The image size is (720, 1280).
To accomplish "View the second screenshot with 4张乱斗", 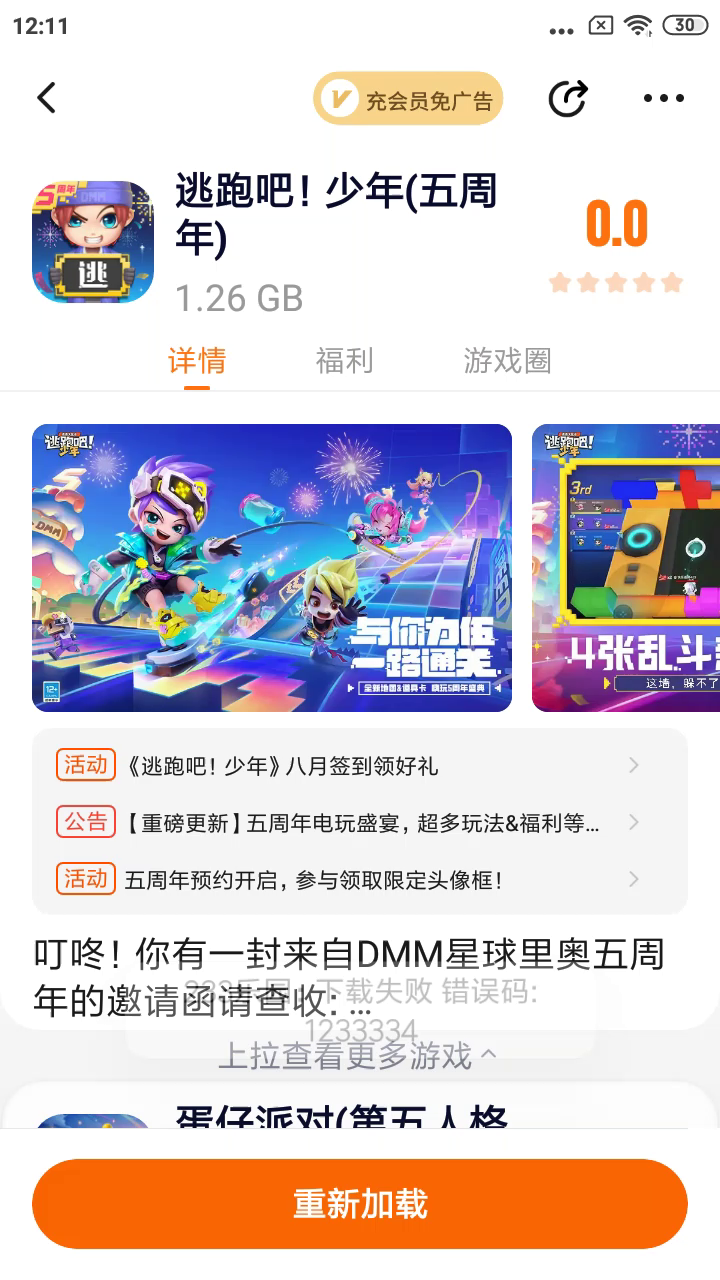I will (626, 568).
